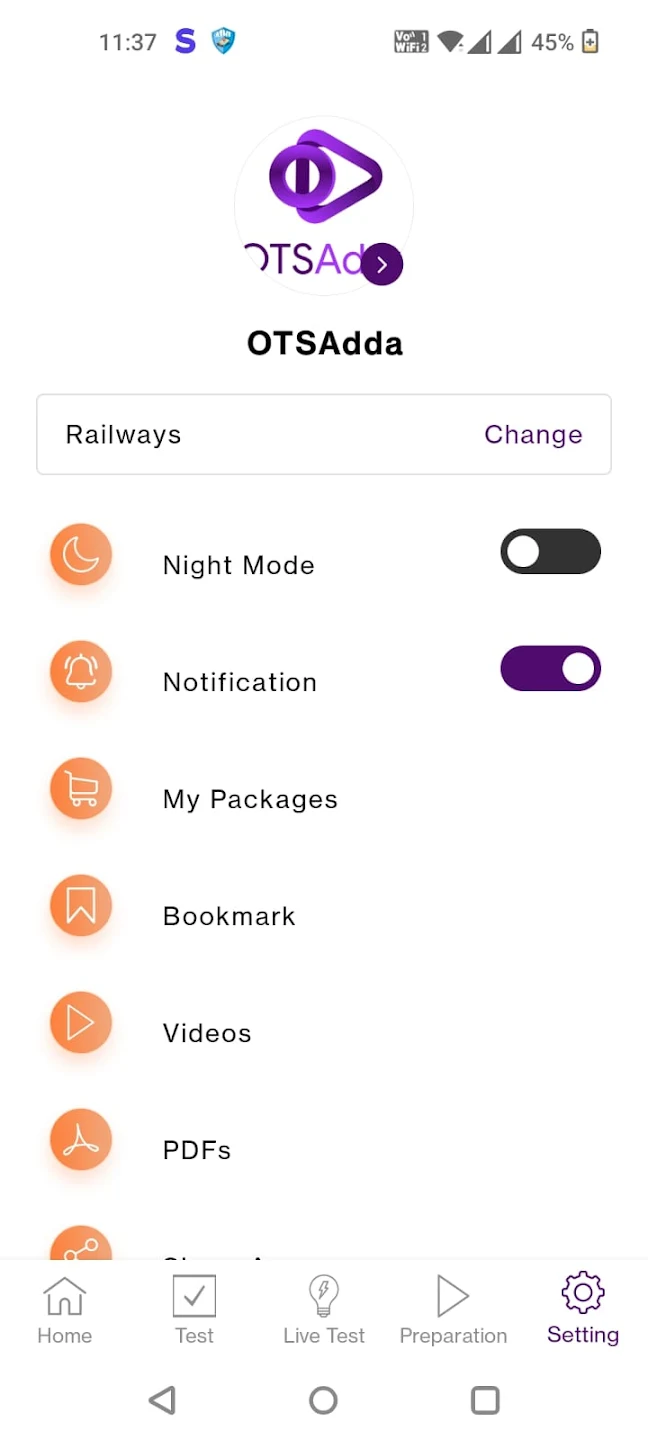Open the system recent apps button
The image size is (648, 1440).
point(485,1400)
